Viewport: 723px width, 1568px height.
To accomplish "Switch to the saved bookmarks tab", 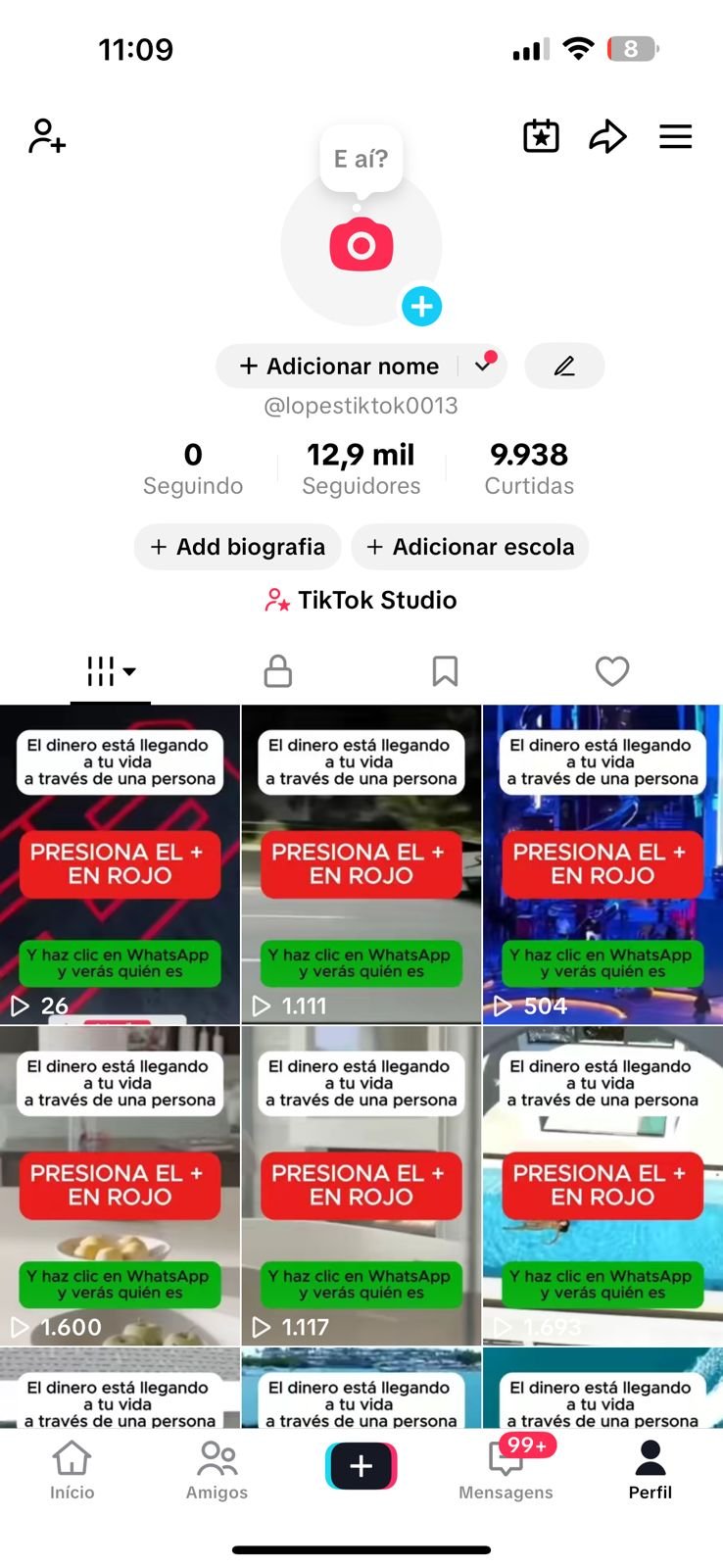I will point(445,671).
